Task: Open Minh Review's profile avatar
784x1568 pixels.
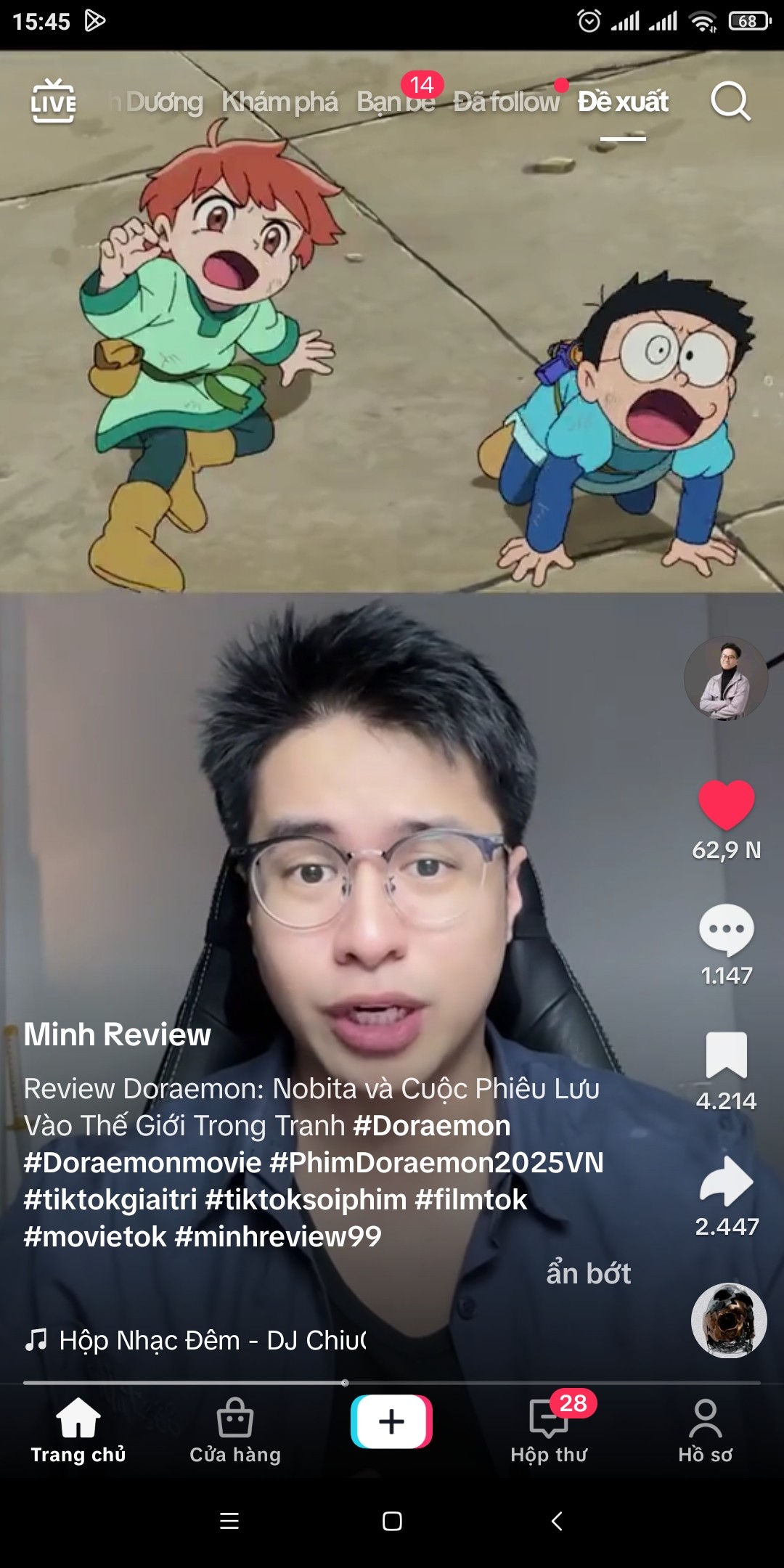Action: pyautogui.click(x=725, y=679)
